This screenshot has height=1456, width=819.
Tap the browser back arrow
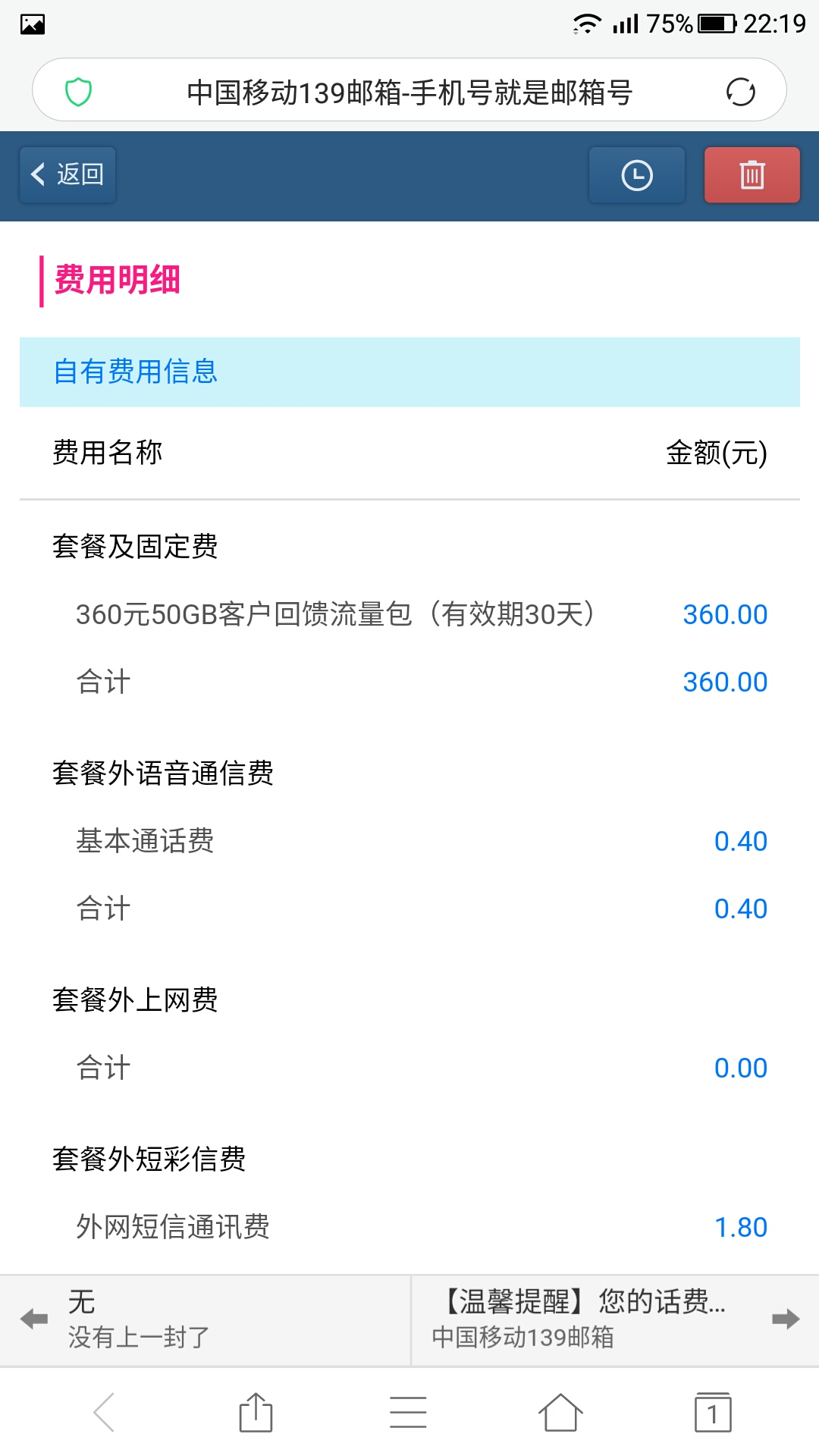click(x=104, y=1412)
